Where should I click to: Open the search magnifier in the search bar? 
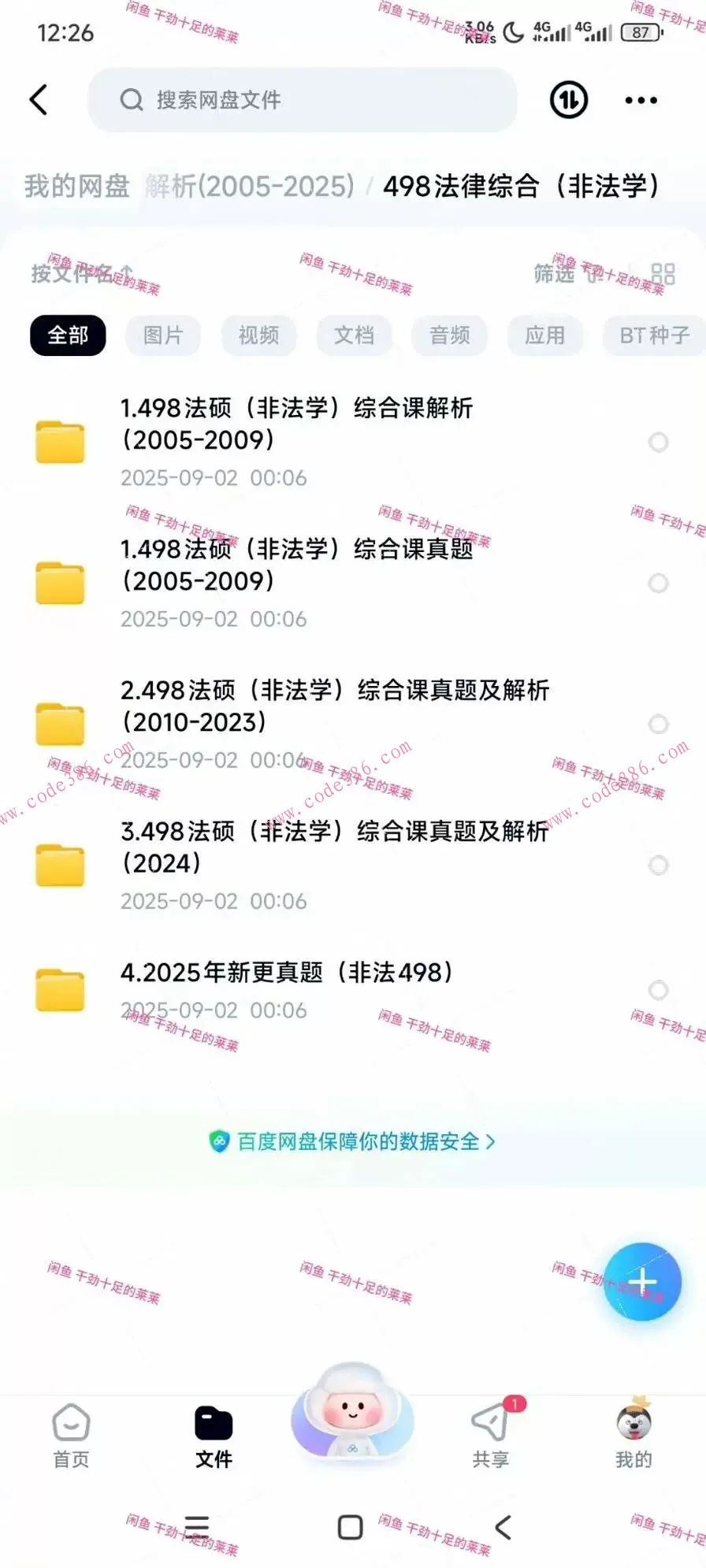pos(132,100)
